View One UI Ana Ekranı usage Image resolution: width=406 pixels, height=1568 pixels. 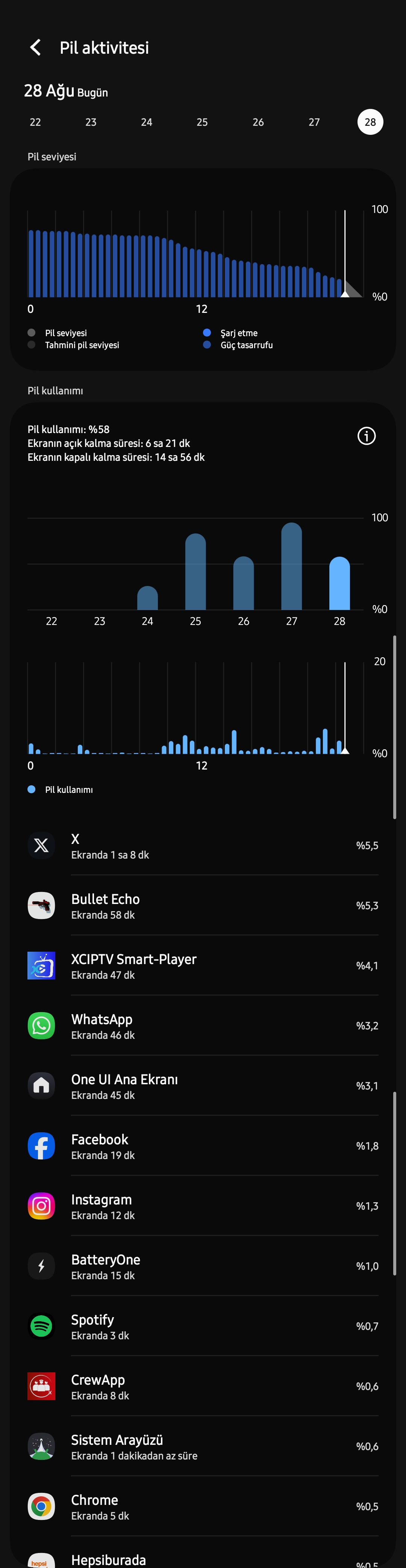click(203, 1086)
